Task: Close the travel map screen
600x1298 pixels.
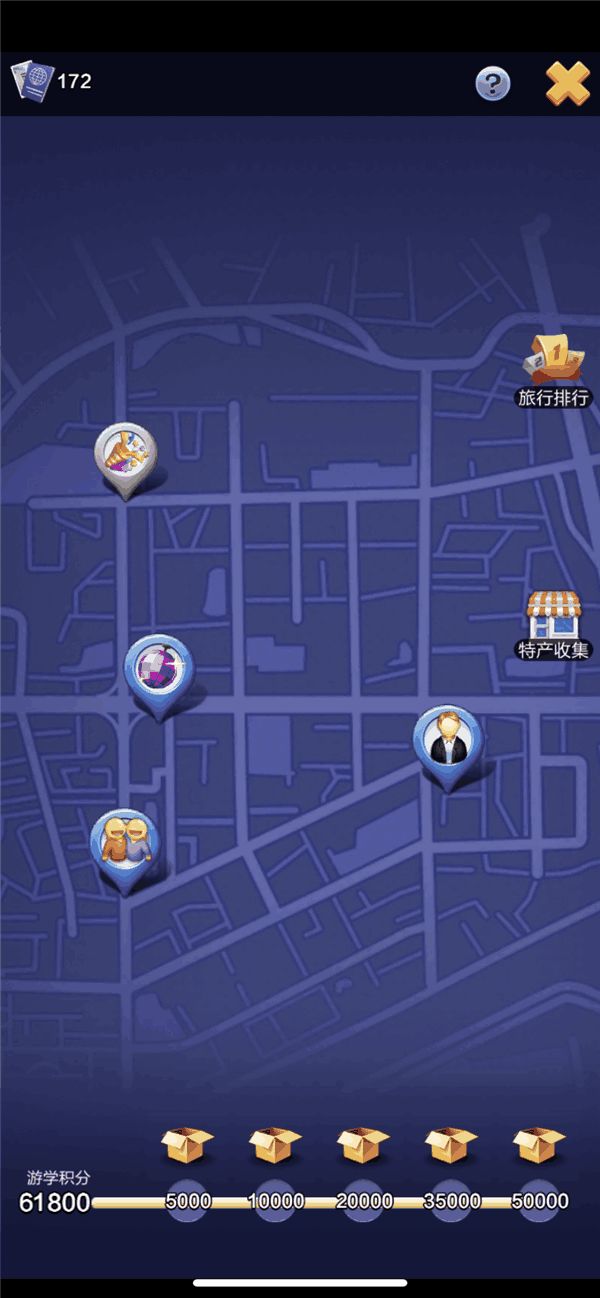Action: (x=567, y=83)
